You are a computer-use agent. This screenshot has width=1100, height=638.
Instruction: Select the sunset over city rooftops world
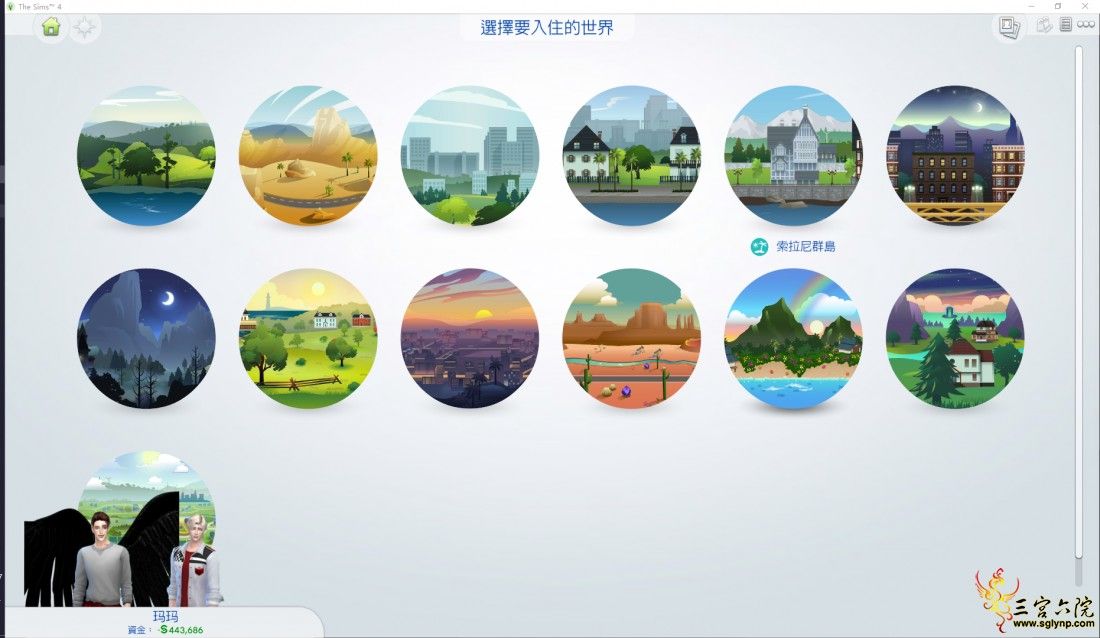click(470, 338)
